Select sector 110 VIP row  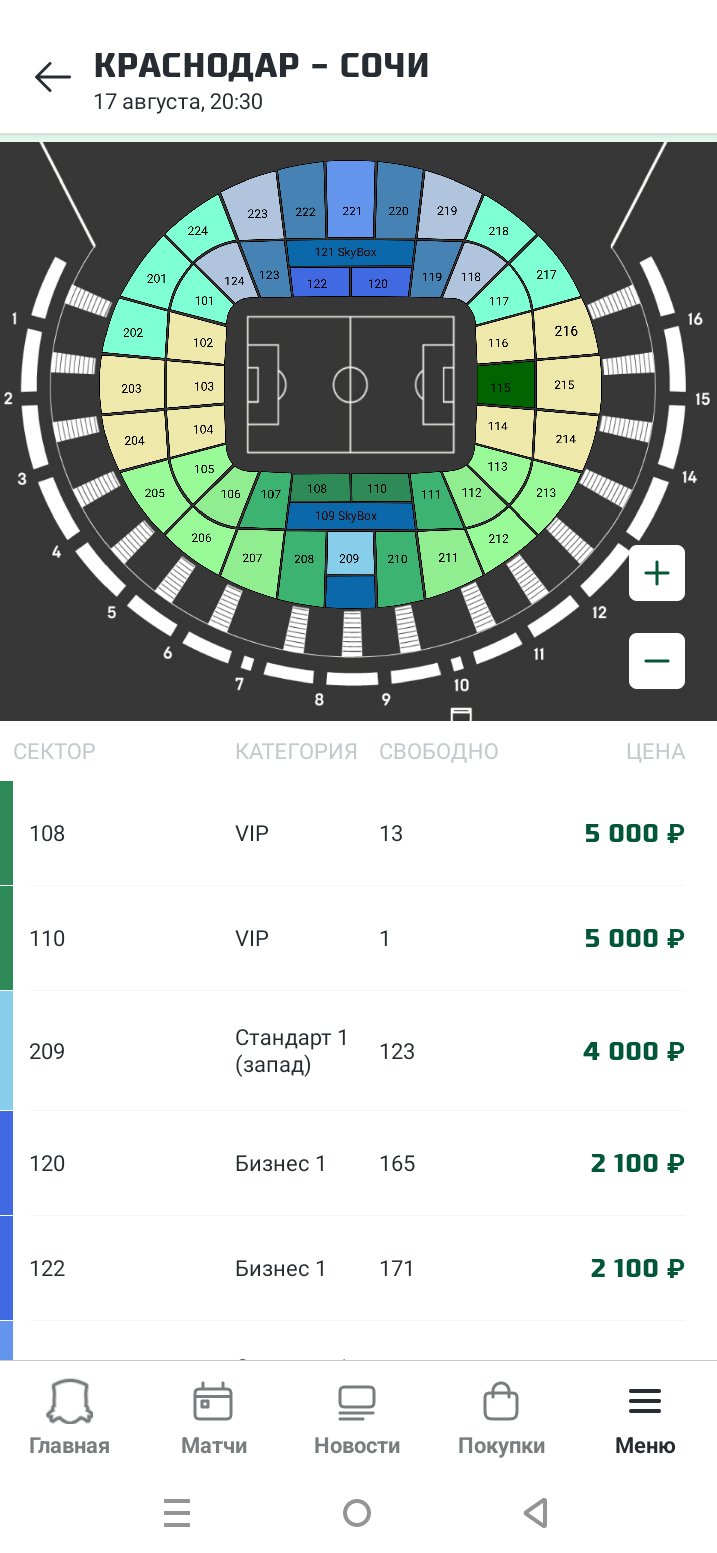pos(358,938)
